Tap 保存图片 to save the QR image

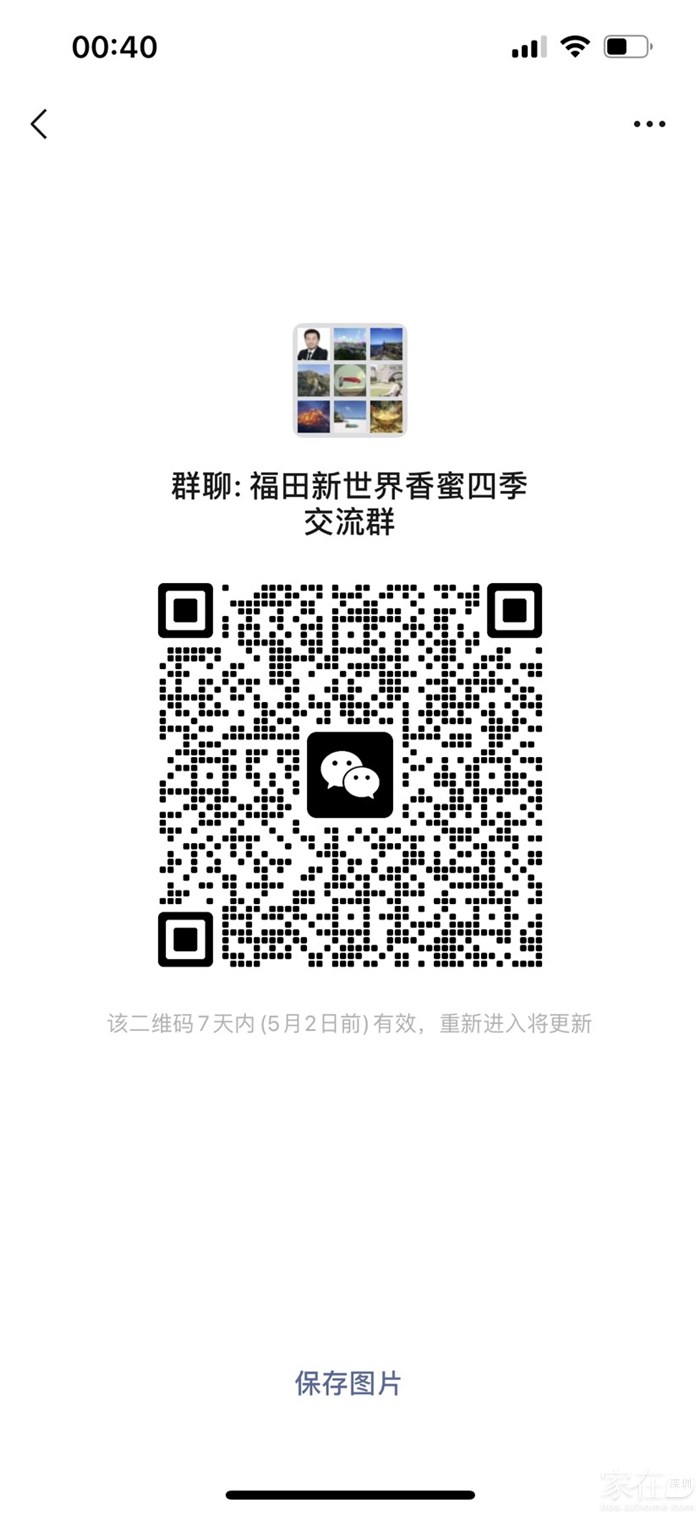pyautogui.click(x=348, y=1383)
